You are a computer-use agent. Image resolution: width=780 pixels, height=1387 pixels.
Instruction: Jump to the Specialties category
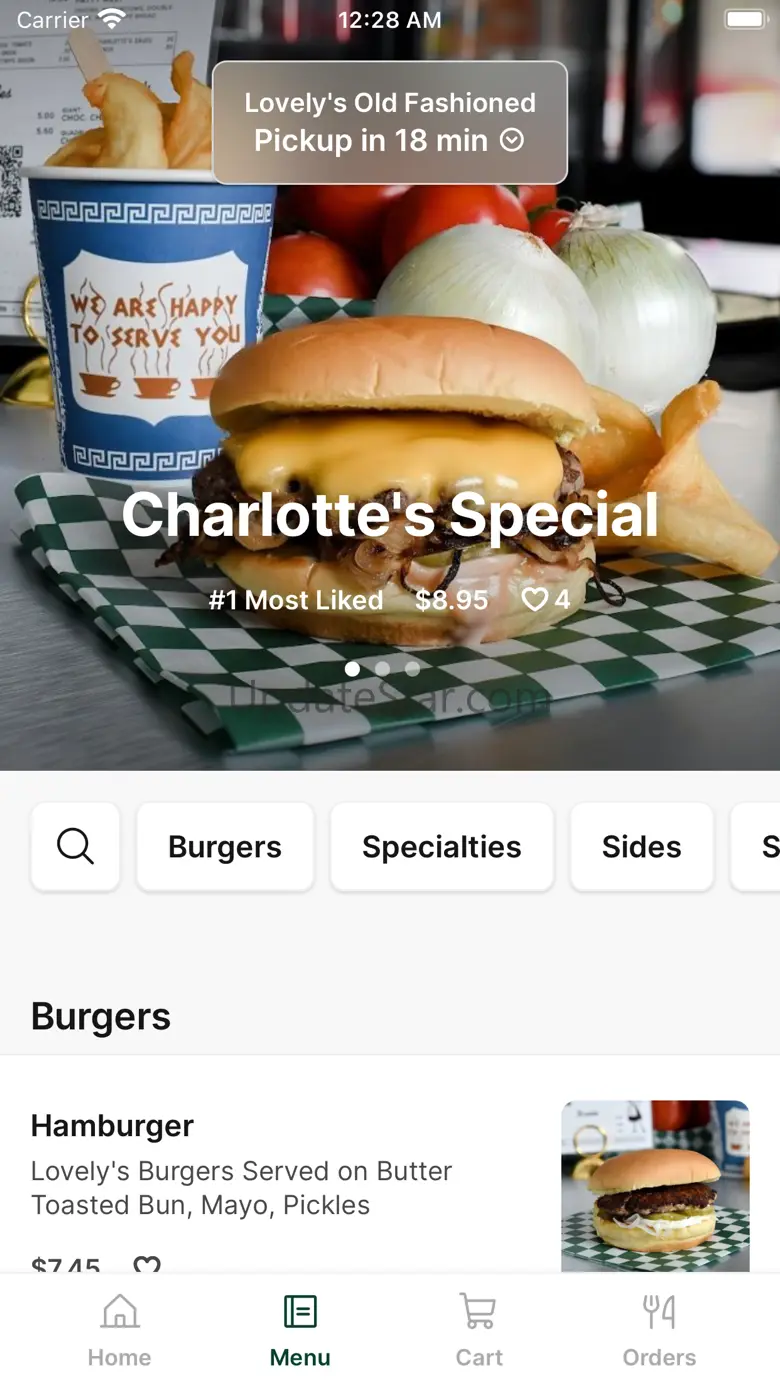pos(441,847)
